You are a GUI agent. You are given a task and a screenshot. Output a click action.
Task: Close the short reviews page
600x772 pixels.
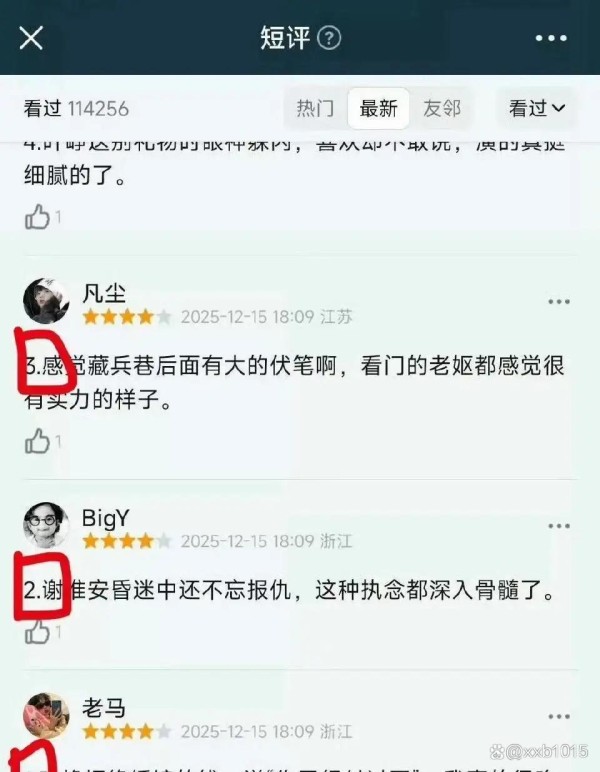click(32, 39)
